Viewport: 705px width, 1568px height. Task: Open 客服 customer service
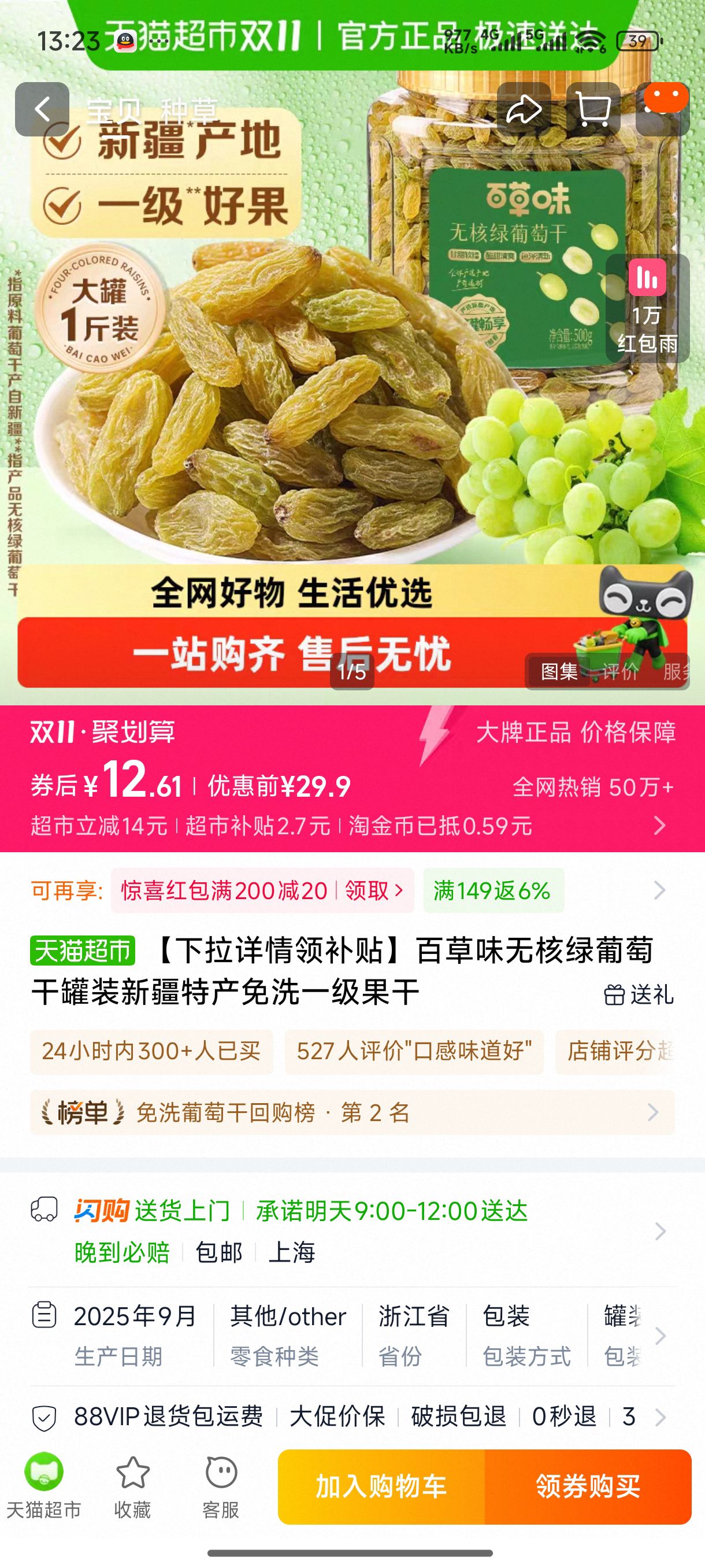tap(221, 1488)
